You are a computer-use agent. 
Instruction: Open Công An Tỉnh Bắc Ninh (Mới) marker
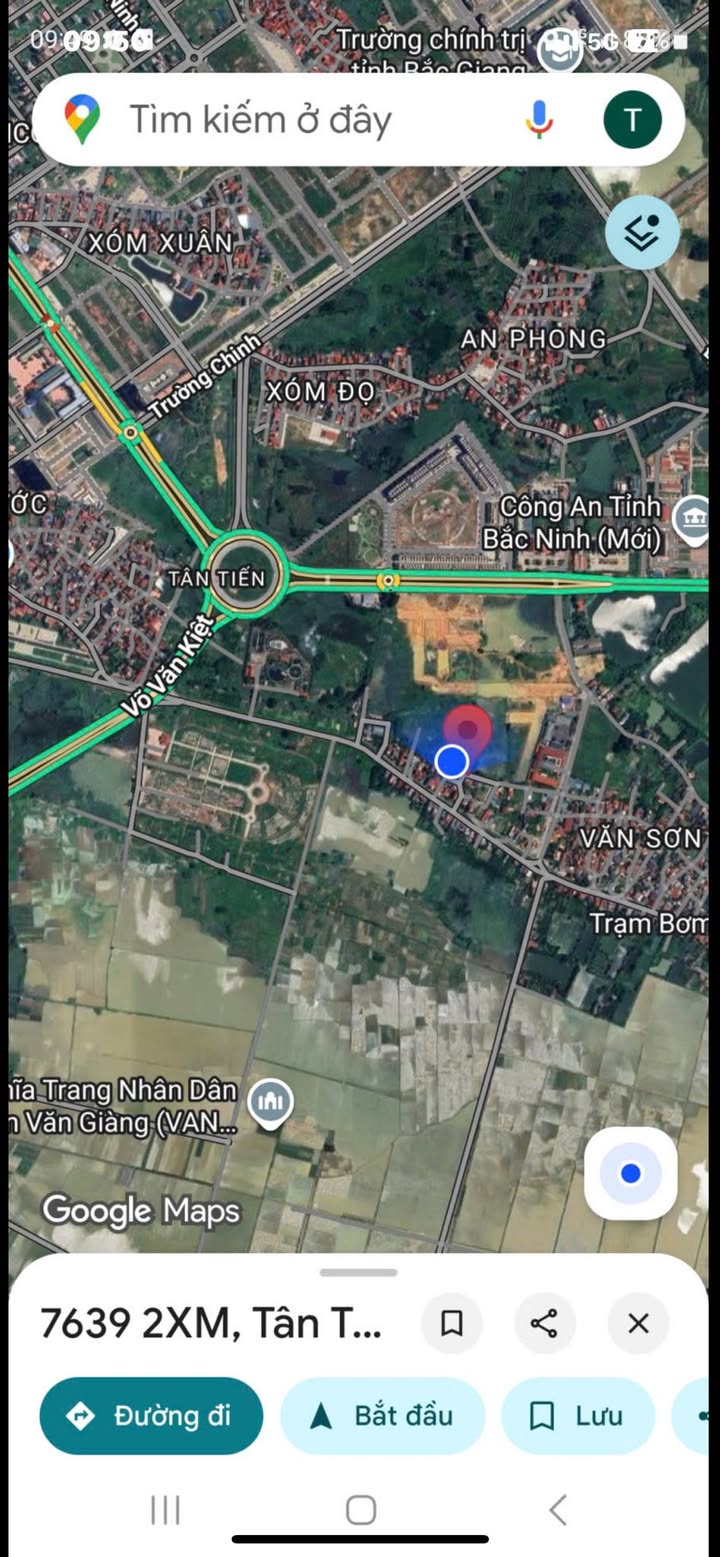pyautogui.click(x=691, y=518)
